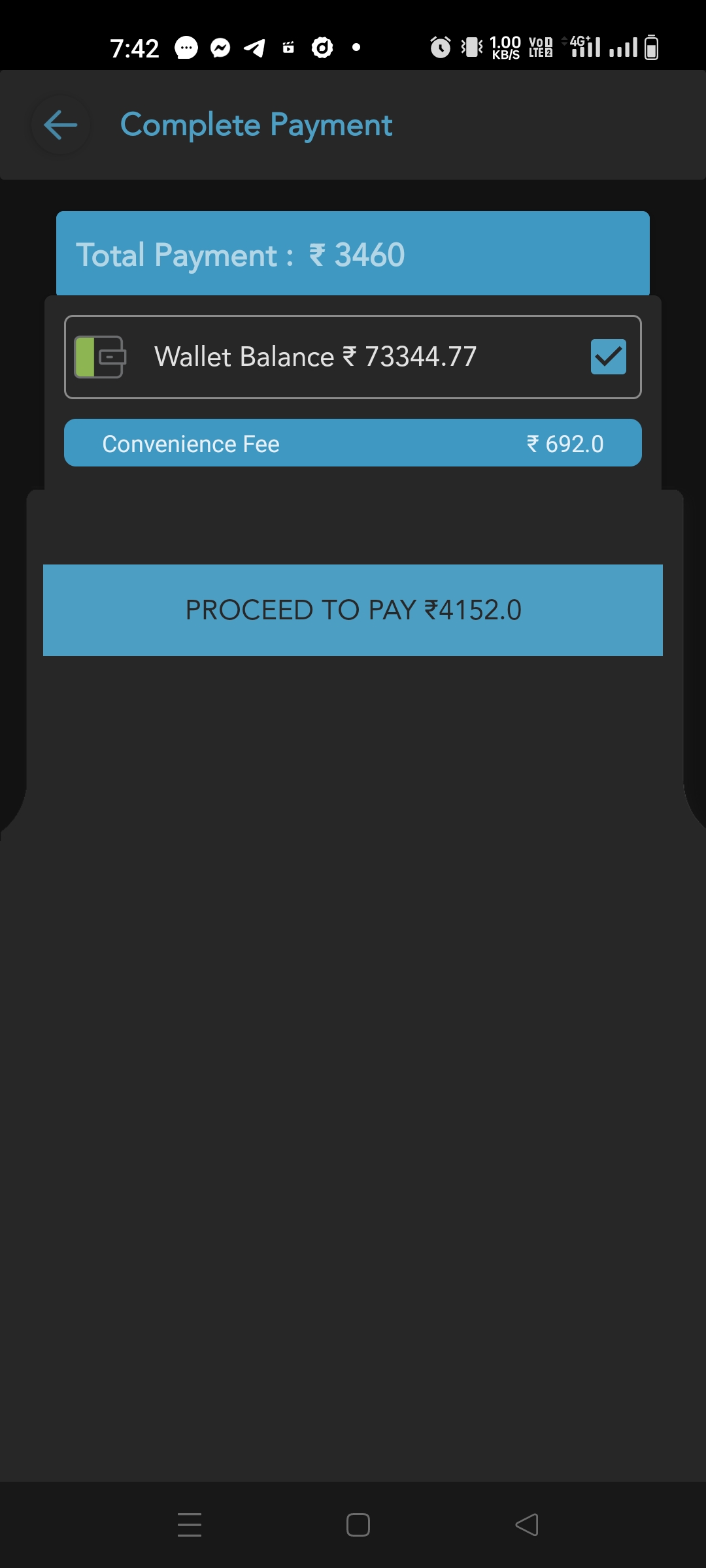
Task: Go back using the top arrow
Action: click(61, 125)
